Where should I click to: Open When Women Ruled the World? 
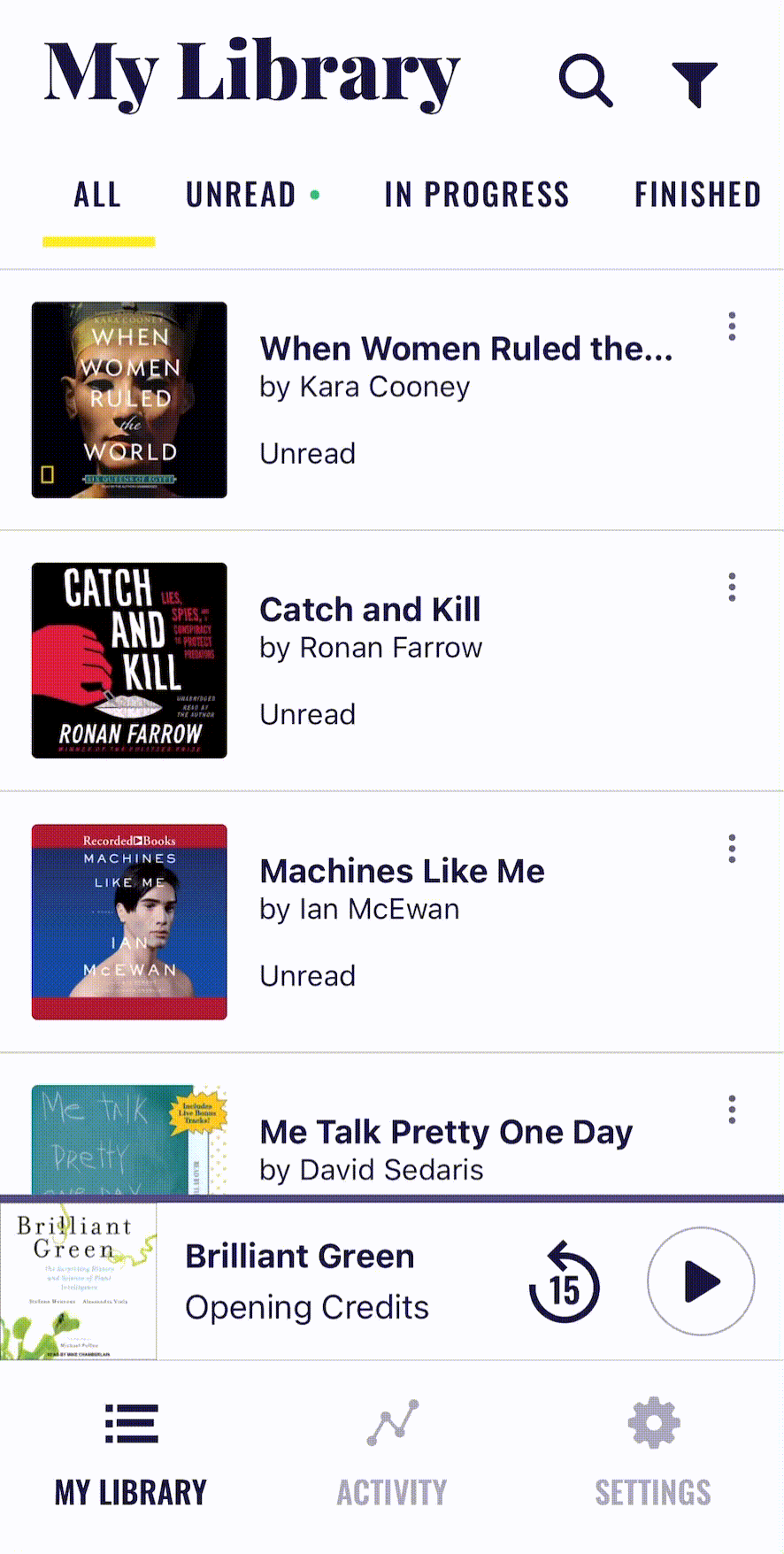(465, 349)
